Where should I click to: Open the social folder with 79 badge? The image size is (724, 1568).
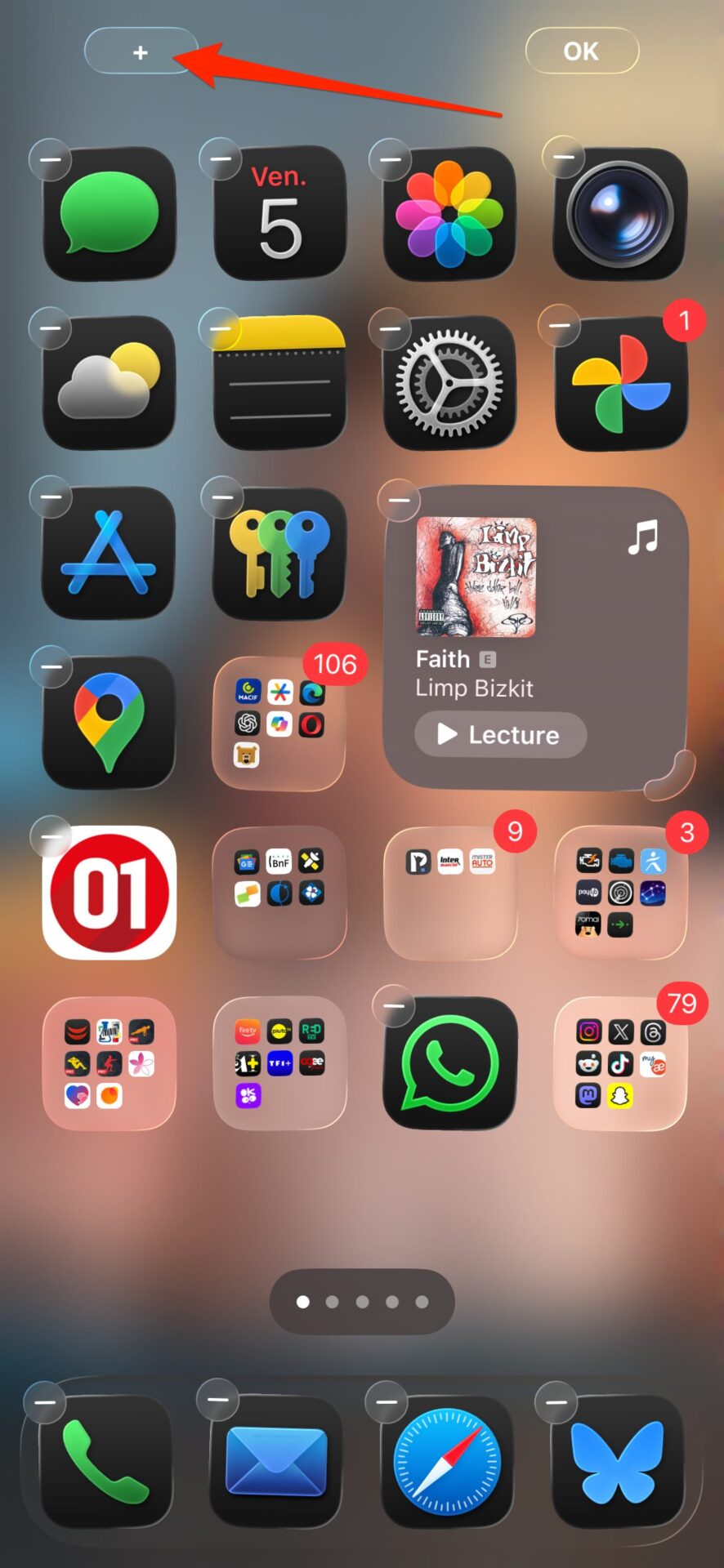[620, 1062]
